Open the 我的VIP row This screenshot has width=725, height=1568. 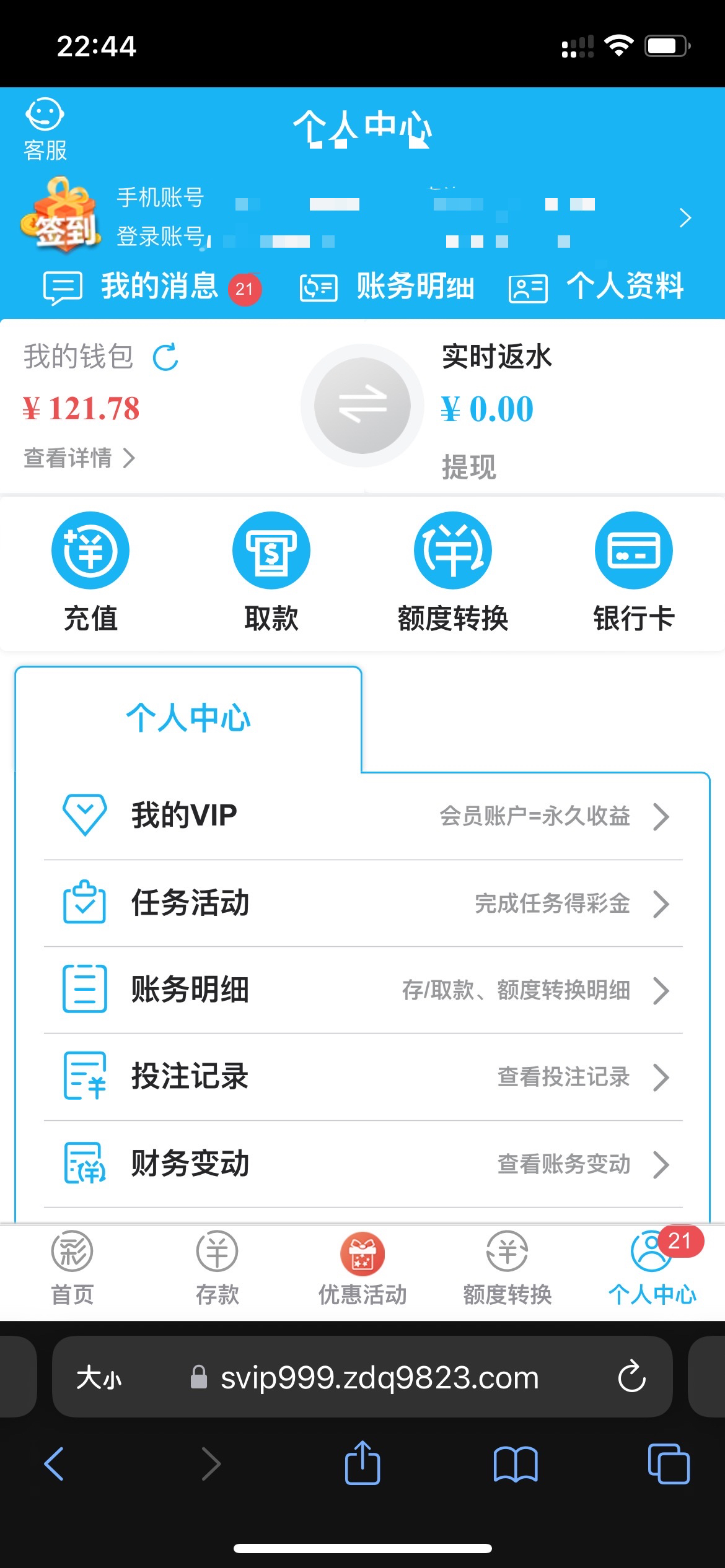363,816
